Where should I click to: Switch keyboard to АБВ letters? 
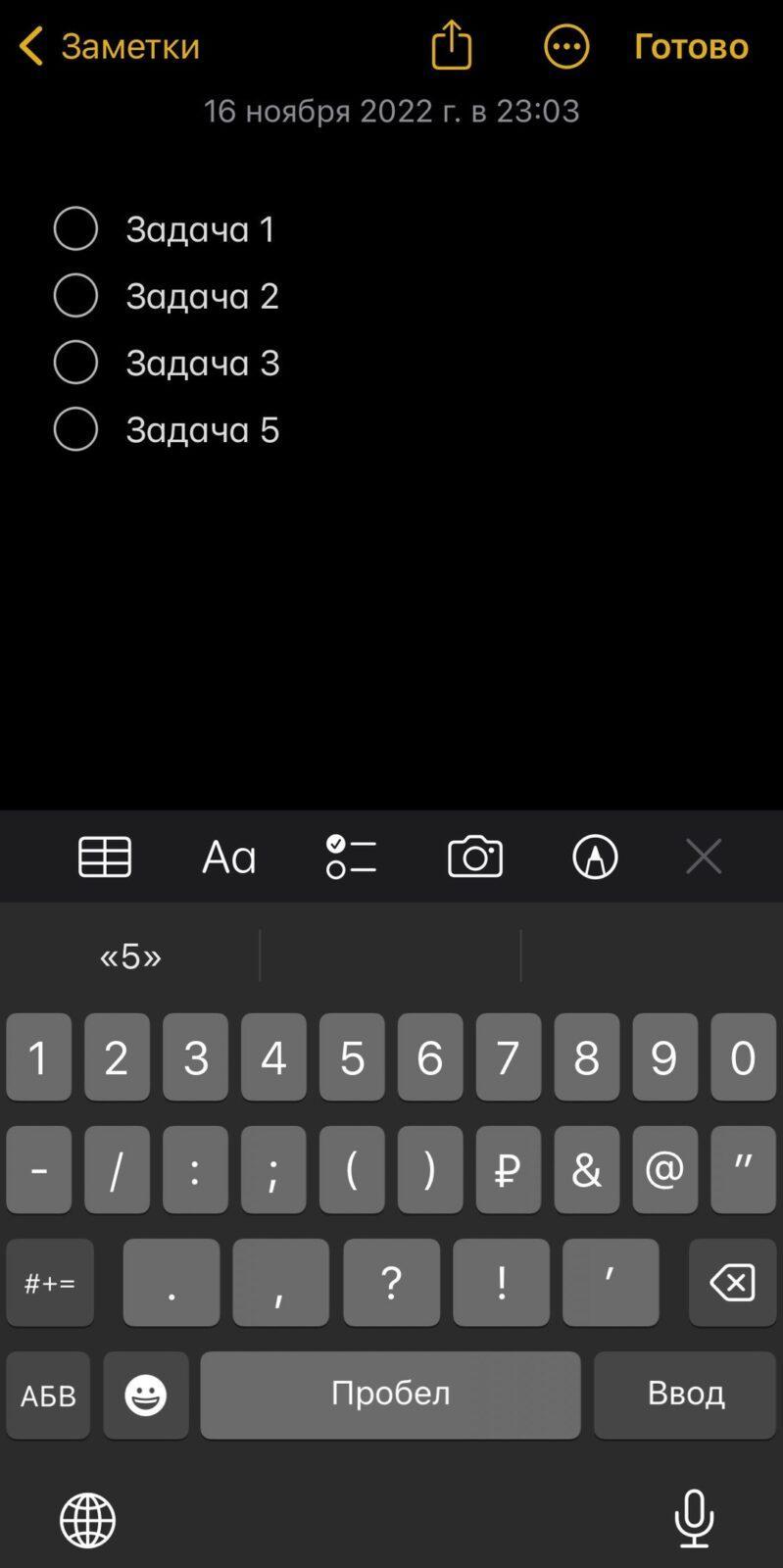(48, 1395)
